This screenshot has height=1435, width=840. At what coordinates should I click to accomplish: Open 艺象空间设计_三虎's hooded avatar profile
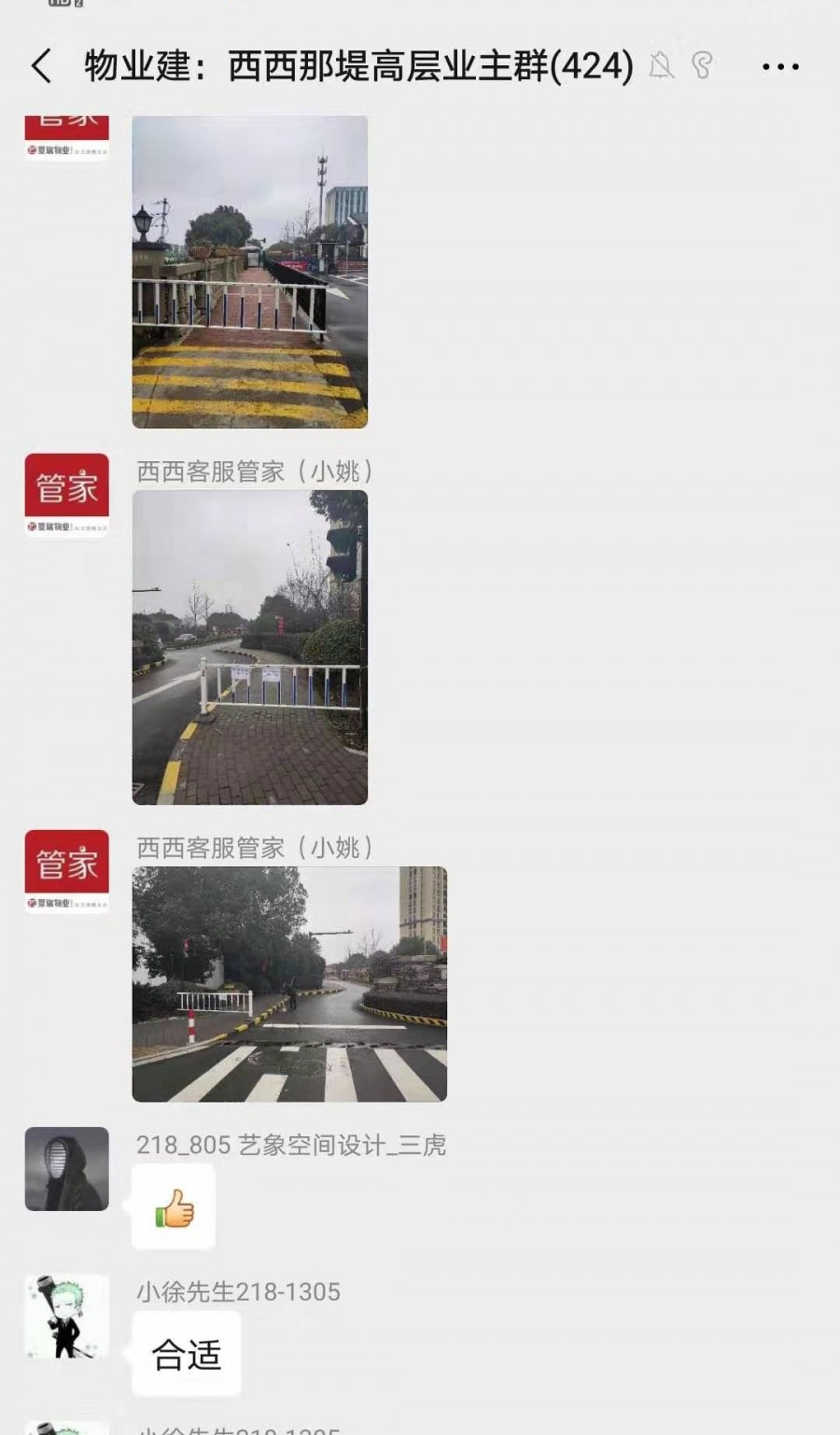click(66, 1169)
